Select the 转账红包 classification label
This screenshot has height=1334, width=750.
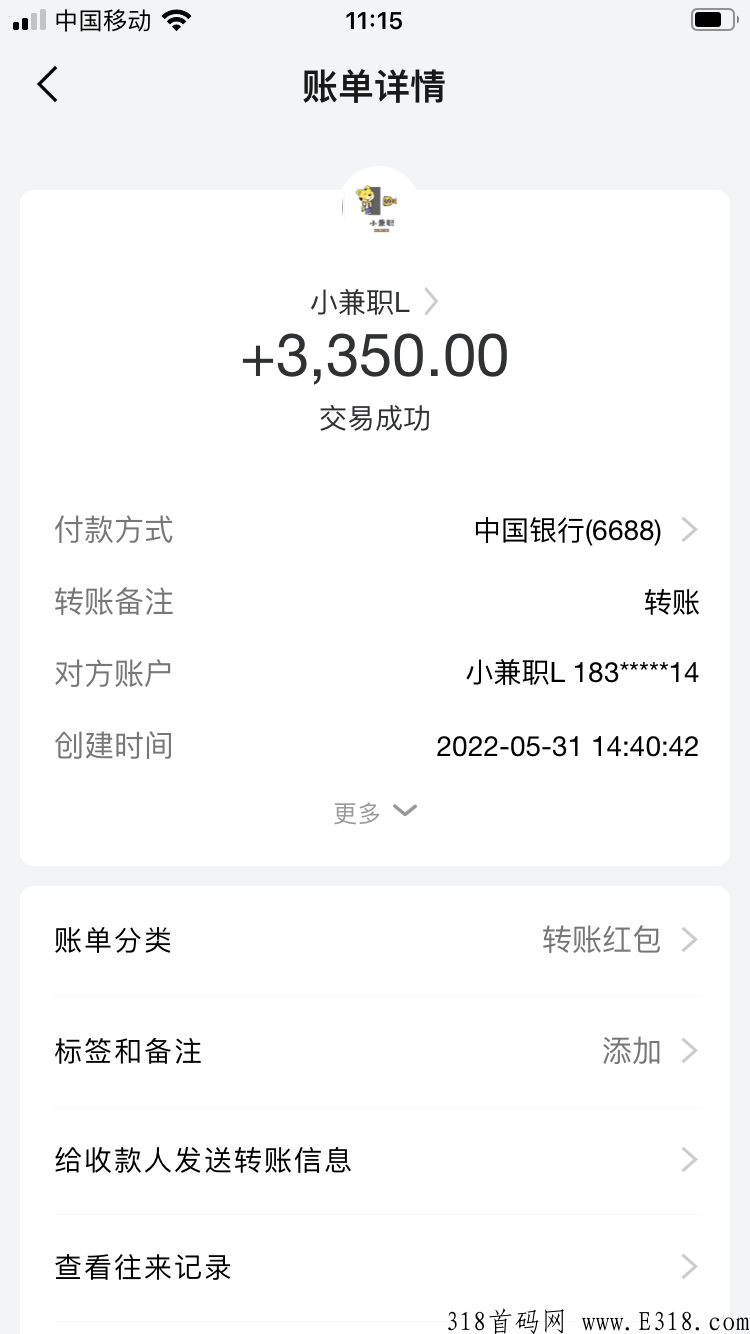coord(601,939)
